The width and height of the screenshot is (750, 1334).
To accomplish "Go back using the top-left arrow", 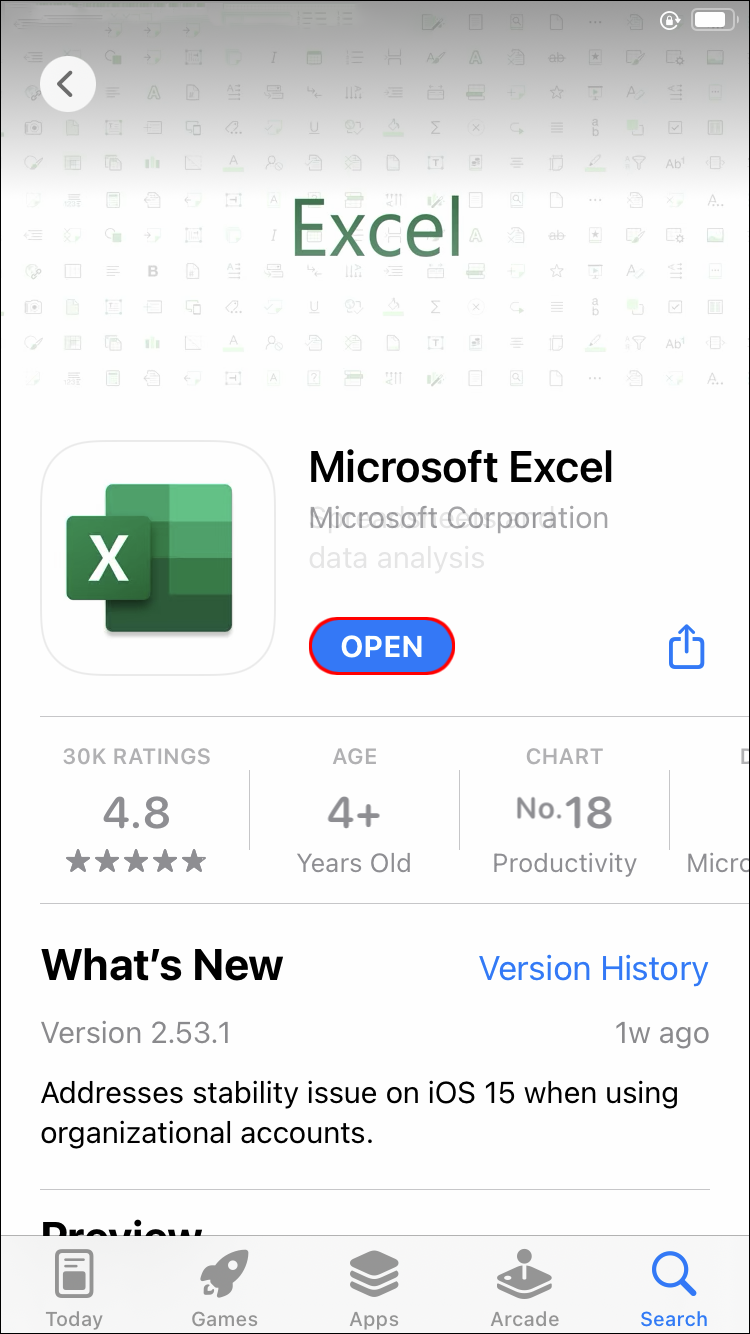I will [67, 84].
